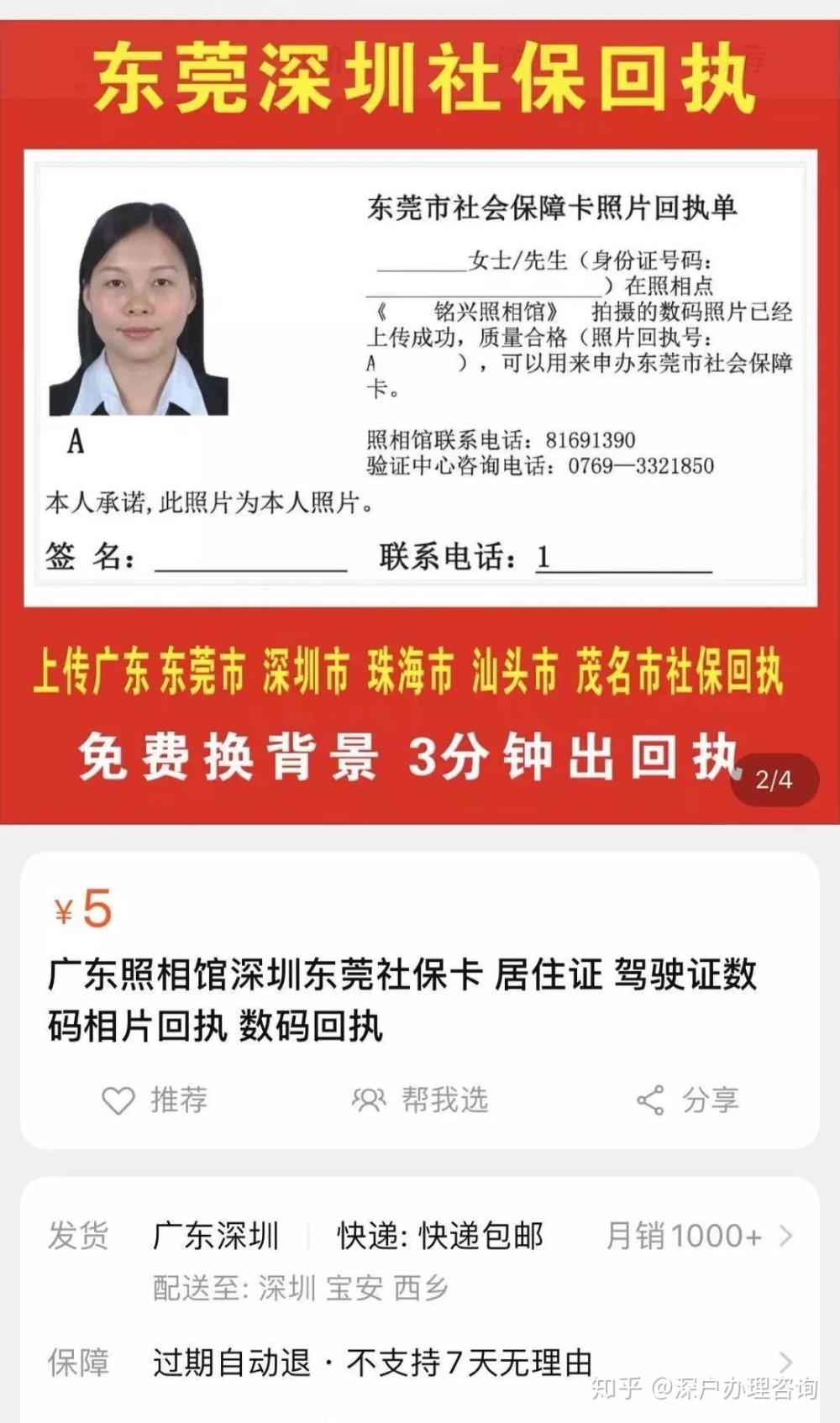Image resolution: width=840 pixels, height=1423 pixels.
Task: Share this product via 分享
Action: [x=688, y=1100]
